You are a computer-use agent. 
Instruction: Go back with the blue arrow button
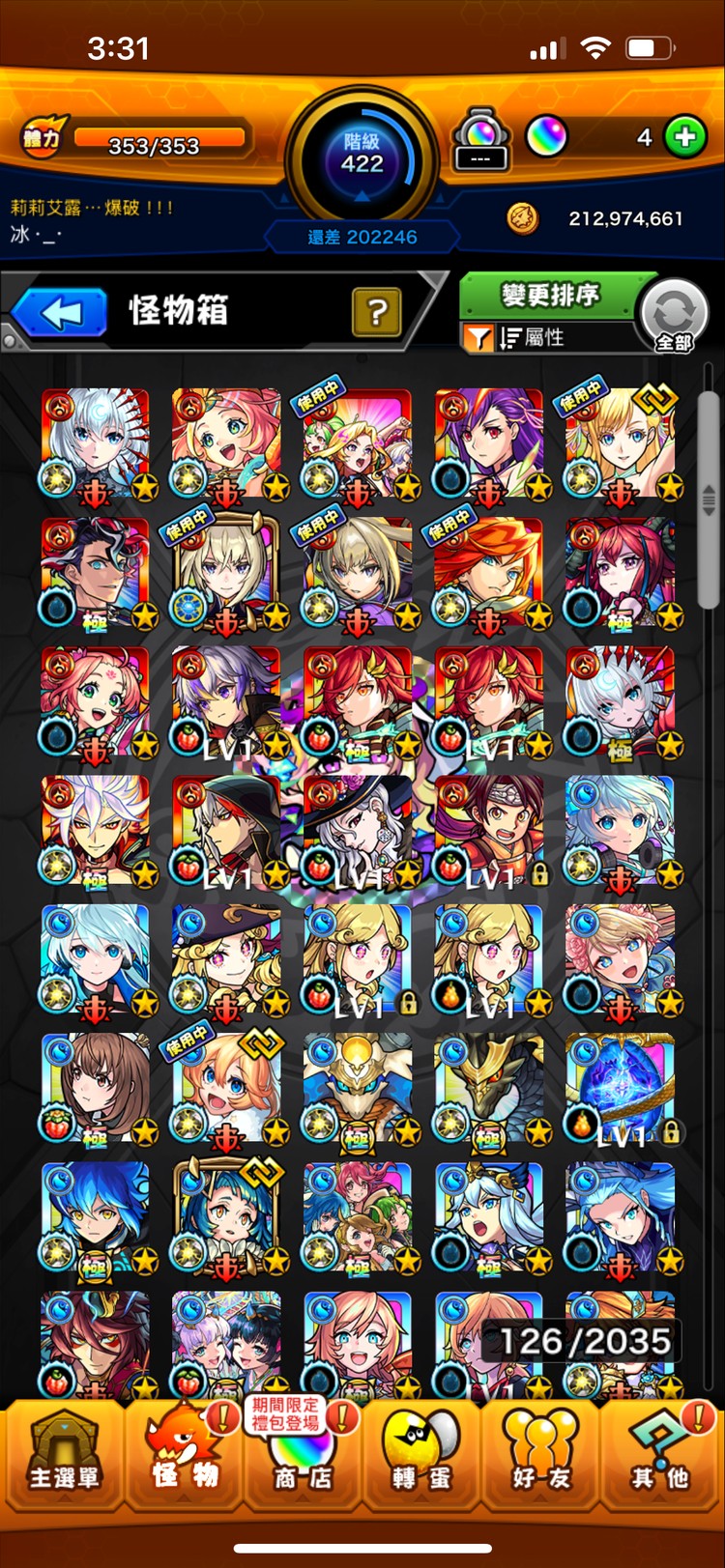pos(62,313)
